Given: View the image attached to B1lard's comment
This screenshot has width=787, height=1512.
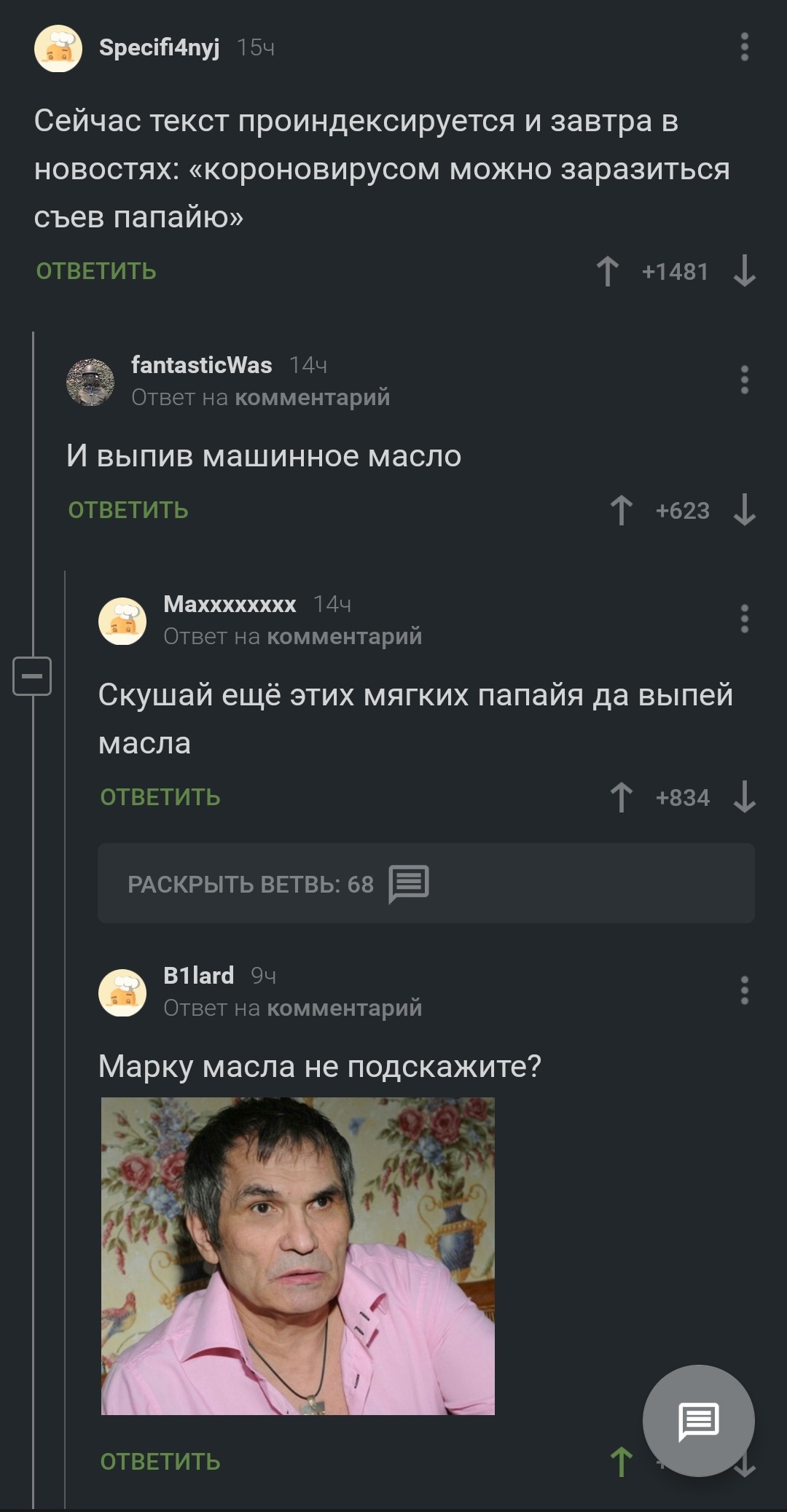Looking at the screenshot, I should (297, 1256).
